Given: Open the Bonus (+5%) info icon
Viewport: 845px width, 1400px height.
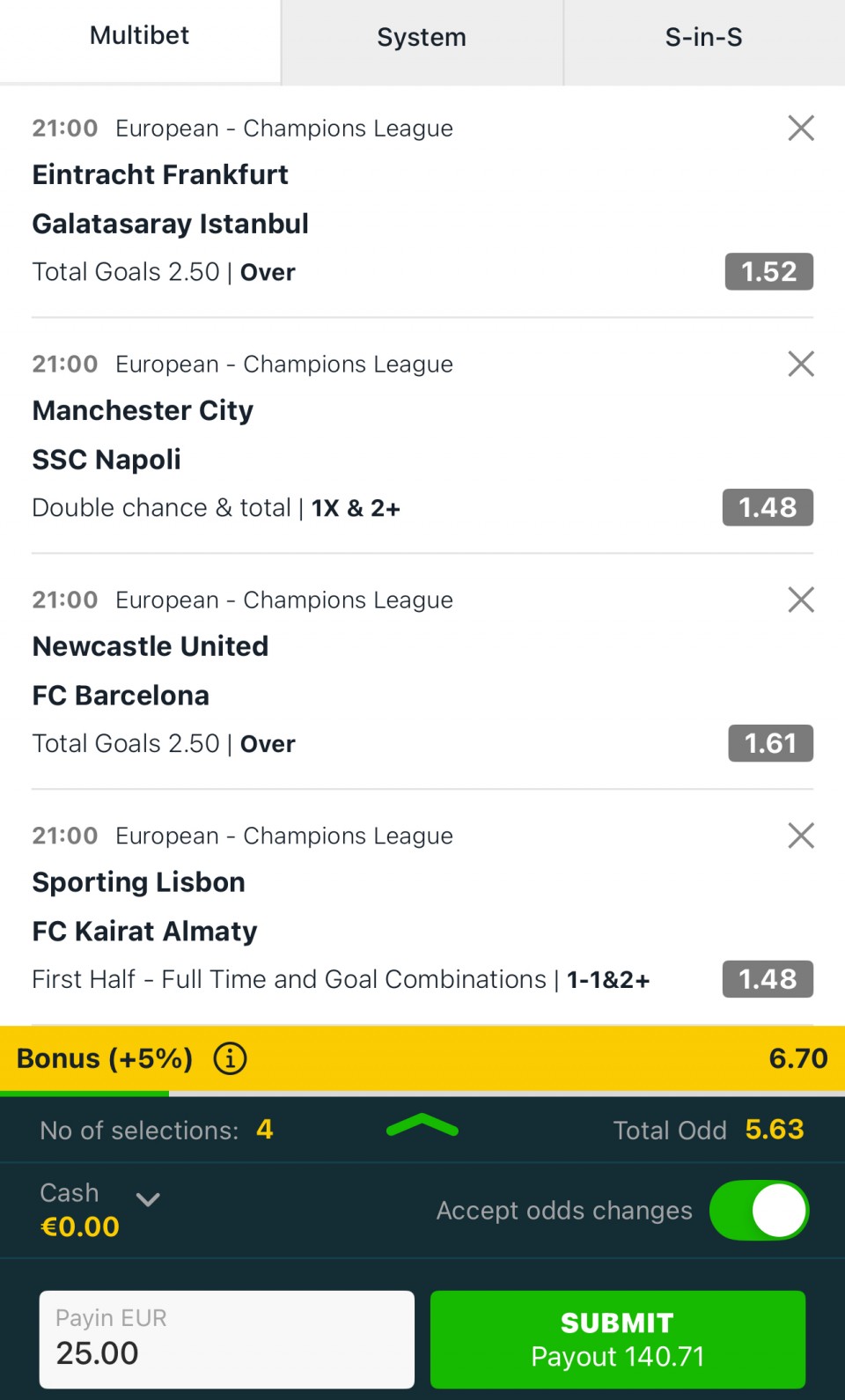Looking at the screenshot, I should tap(231, 1058).
